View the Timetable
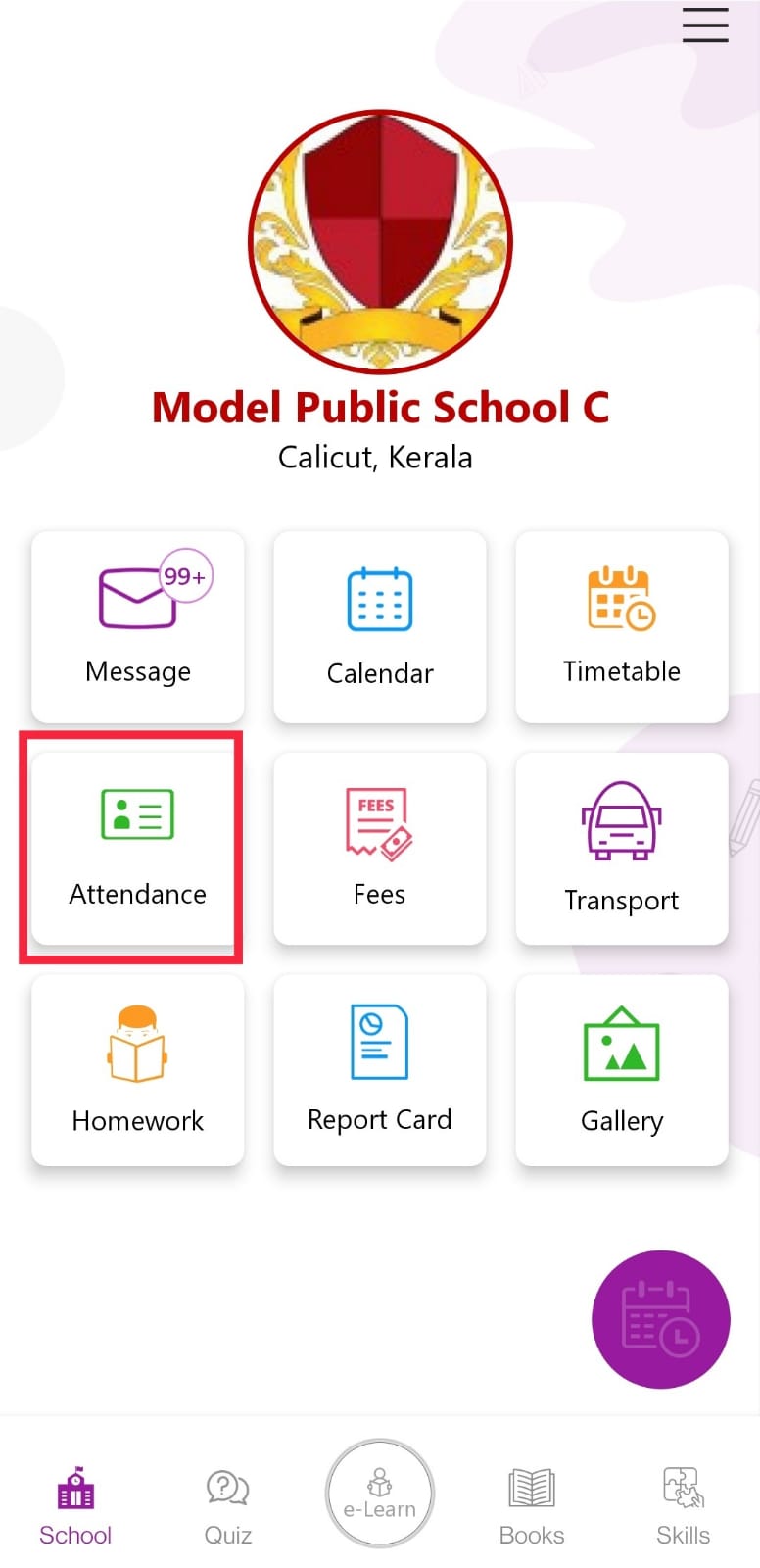The image size is (760, 1568). click(x=622, y=627)
